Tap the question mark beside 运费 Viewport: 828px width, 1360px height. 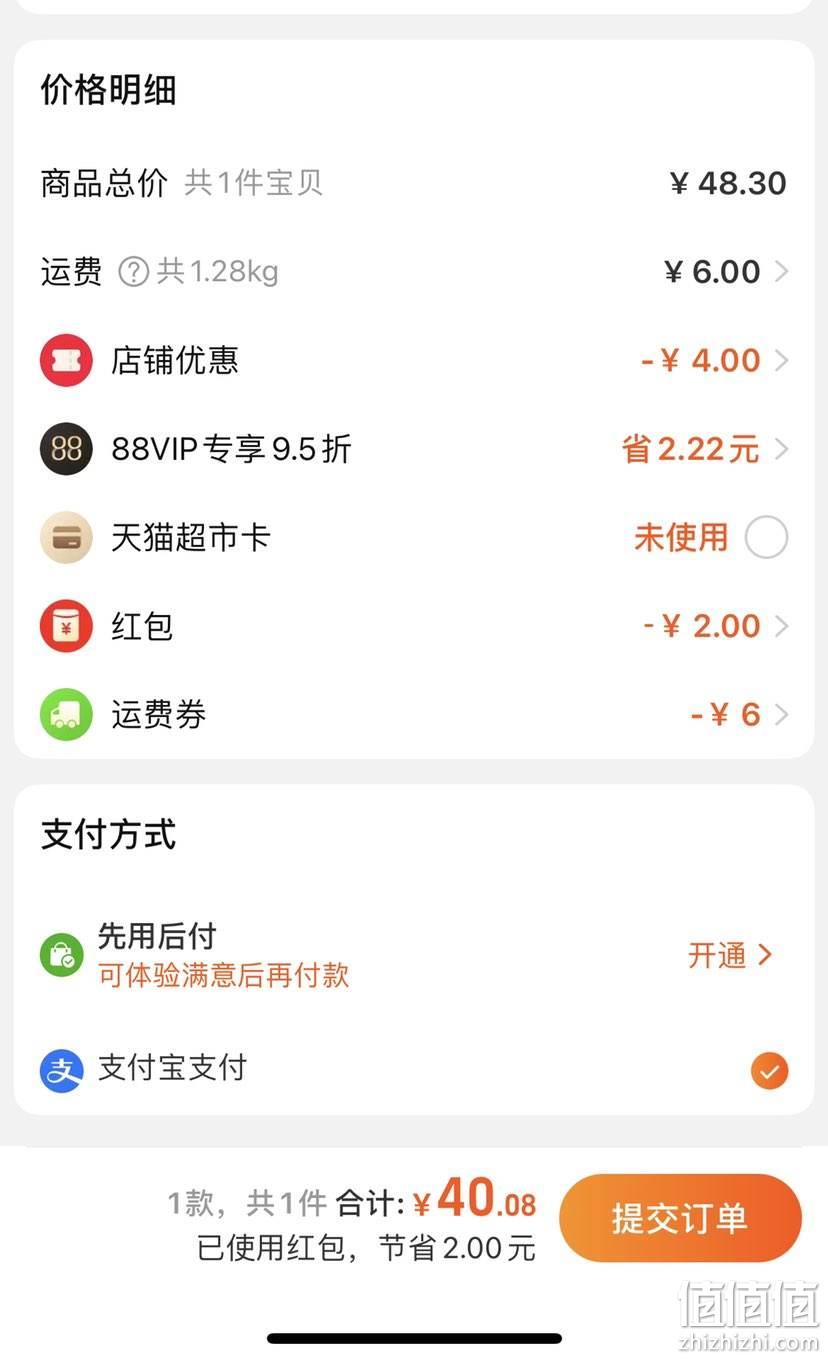pos(133,271)
